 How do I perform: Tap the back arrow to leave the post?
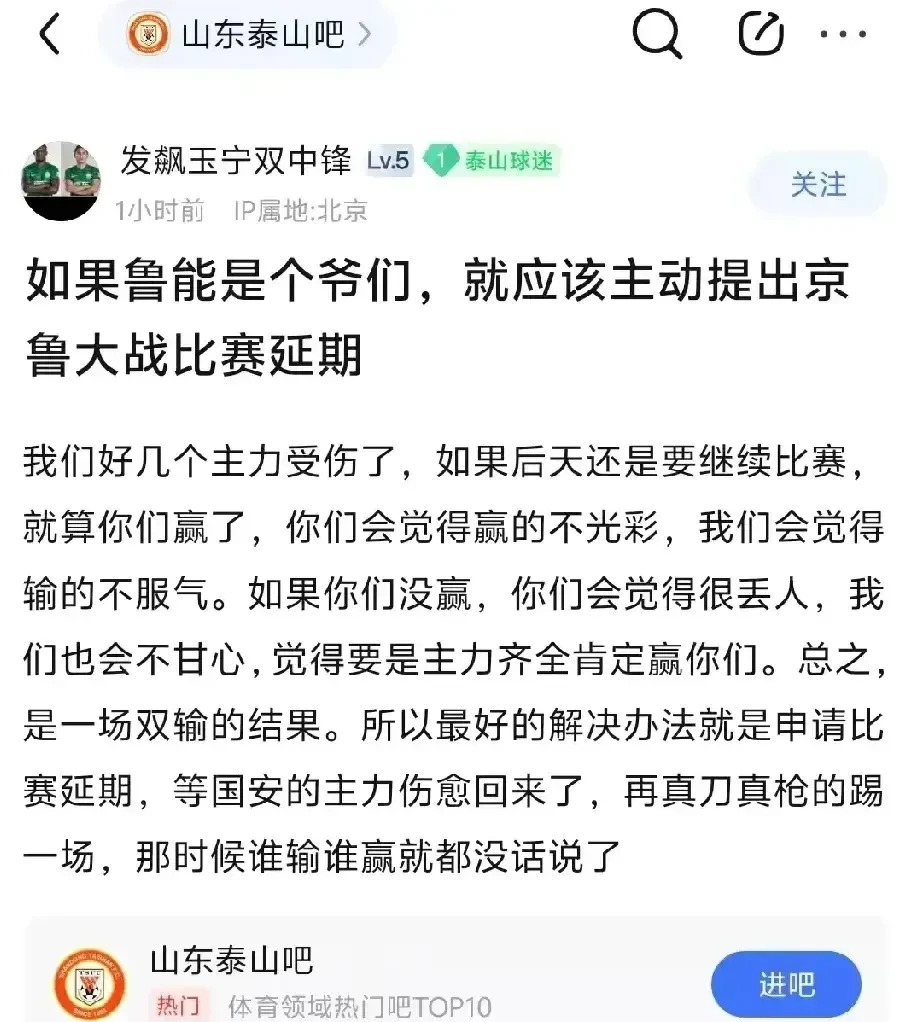pyautogui.click(x=50, y=33)
